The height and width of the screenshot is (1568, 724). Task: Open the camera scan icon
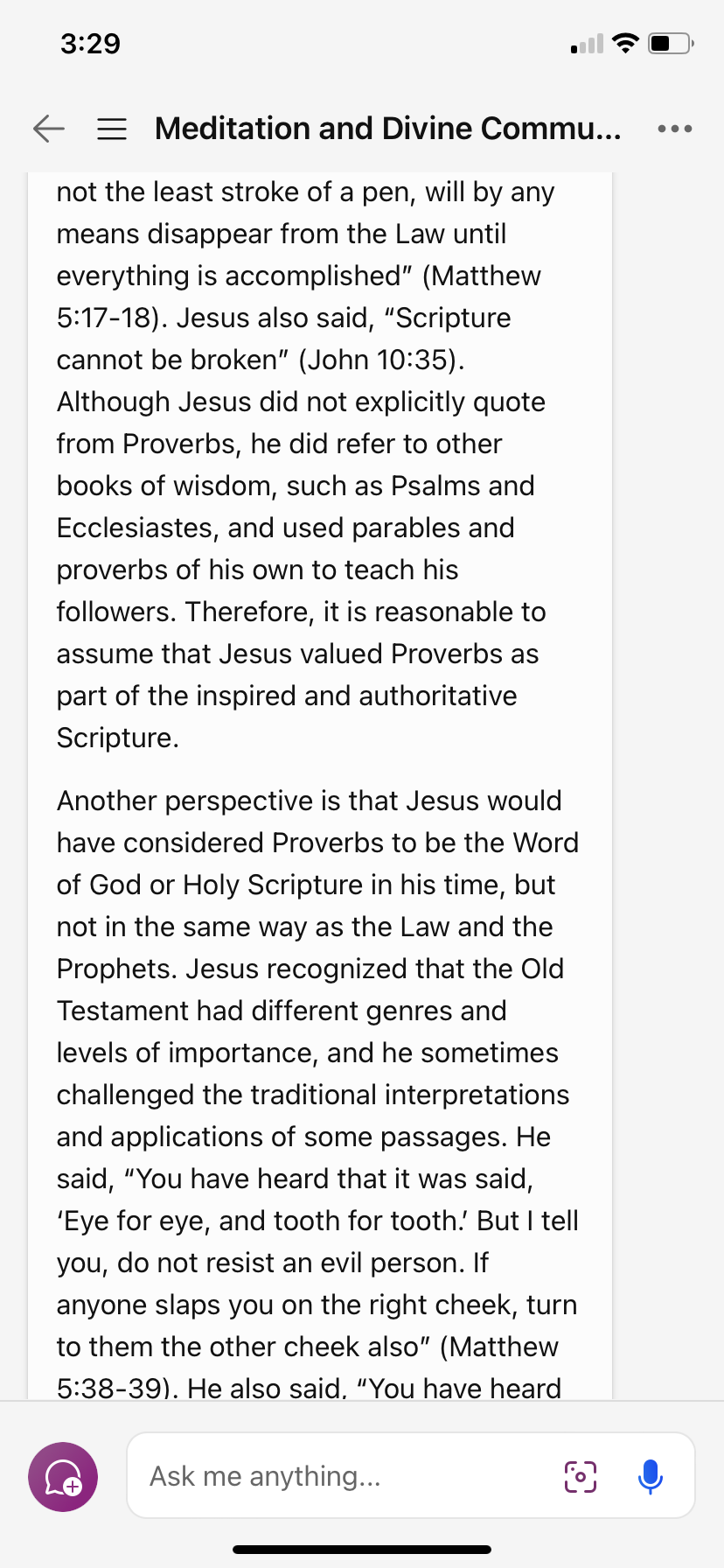(x=581, y=1476)
